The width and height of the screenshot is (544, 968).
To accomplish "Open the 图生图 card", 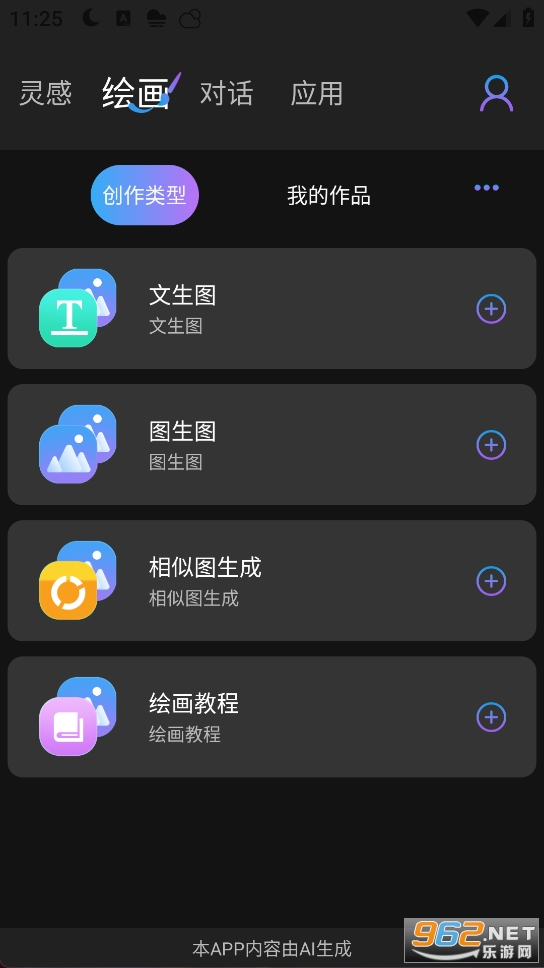I will click(272, 444).
